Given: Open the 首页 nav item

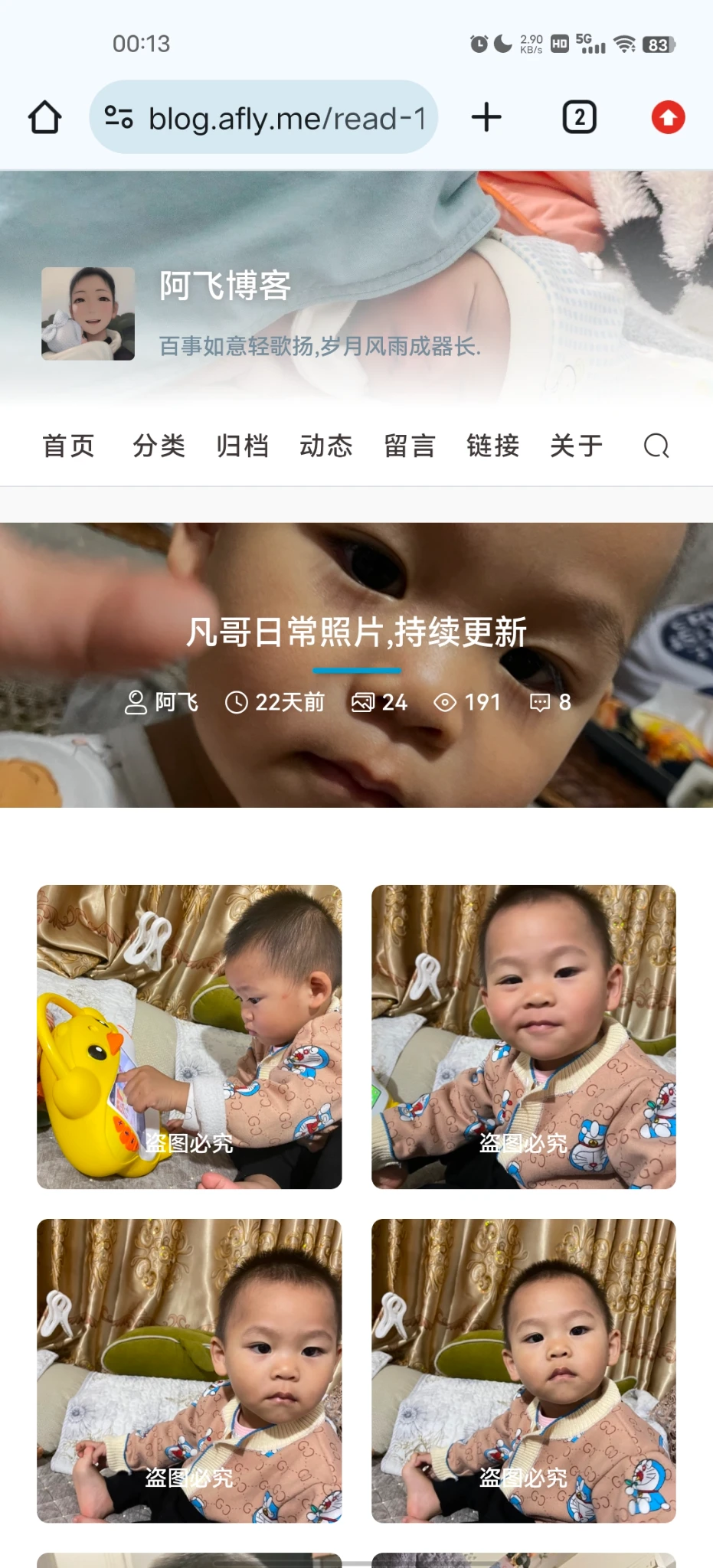Looking at the screenshot, I should (69, 446).
